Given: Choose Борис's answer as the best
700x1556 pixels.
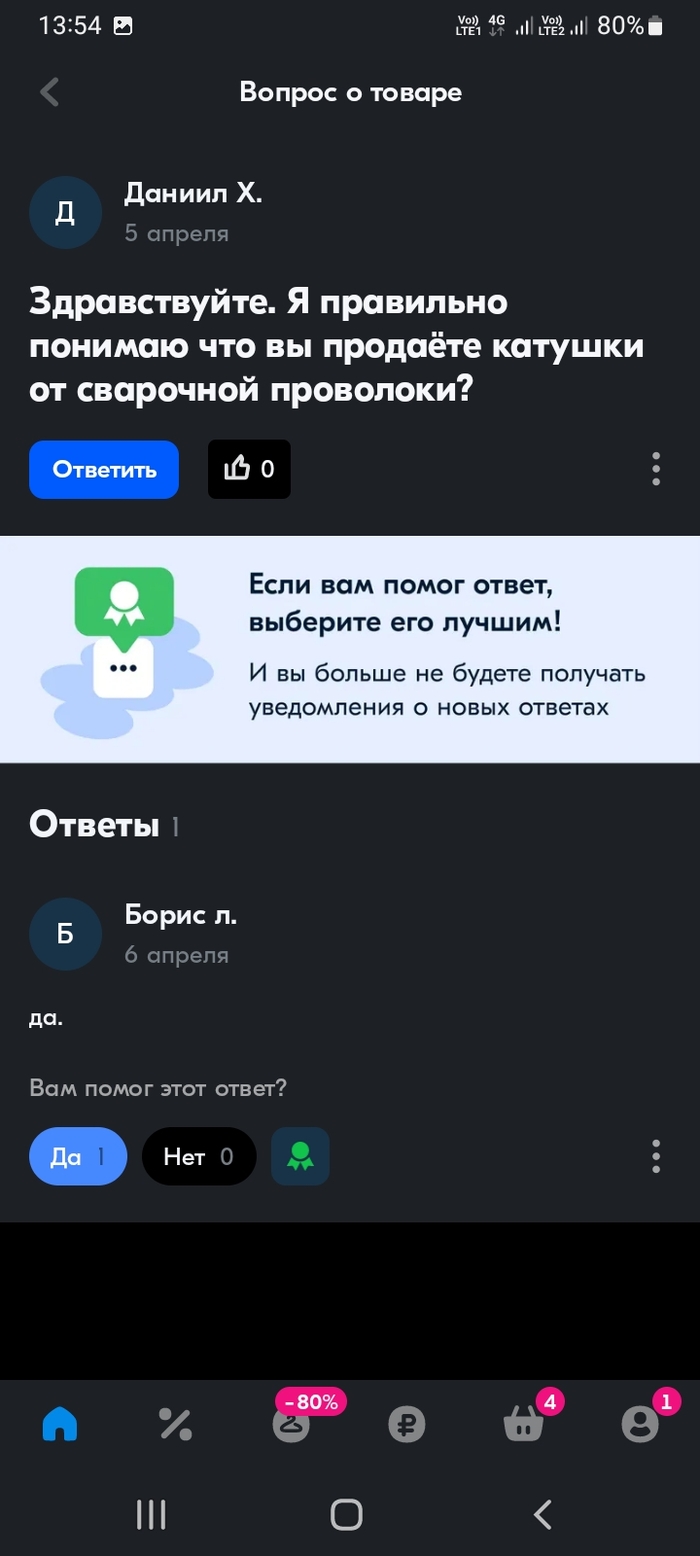Looking at the screenshot, I should tap(300, 1157).
